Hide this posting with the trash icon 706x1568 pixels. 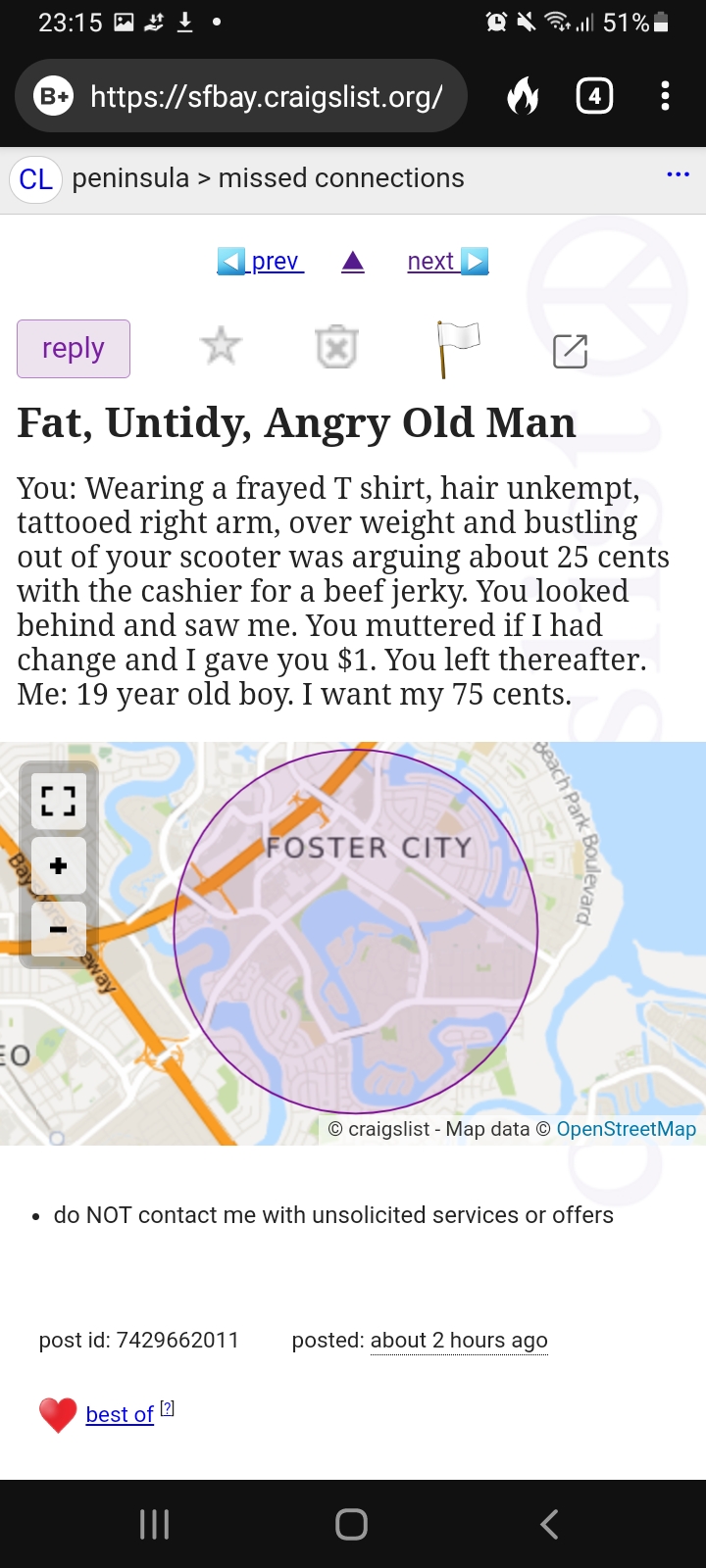point(336,347)
